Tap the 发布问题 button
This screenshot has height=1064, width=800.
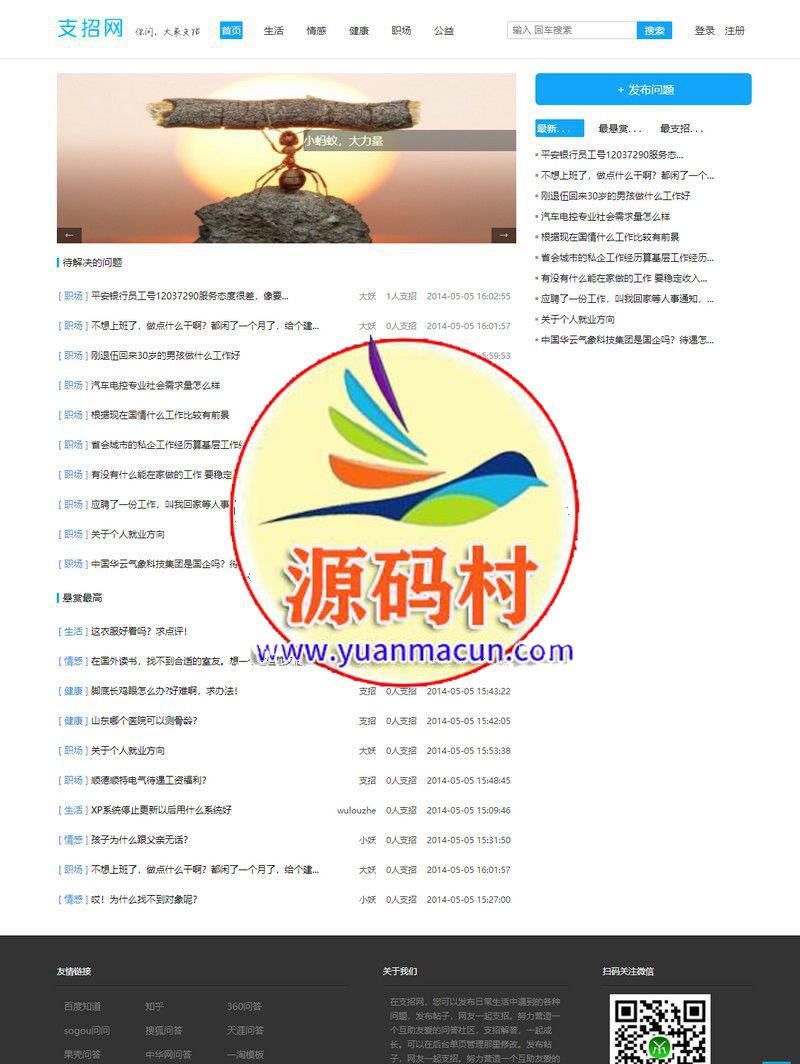(643, 89)
